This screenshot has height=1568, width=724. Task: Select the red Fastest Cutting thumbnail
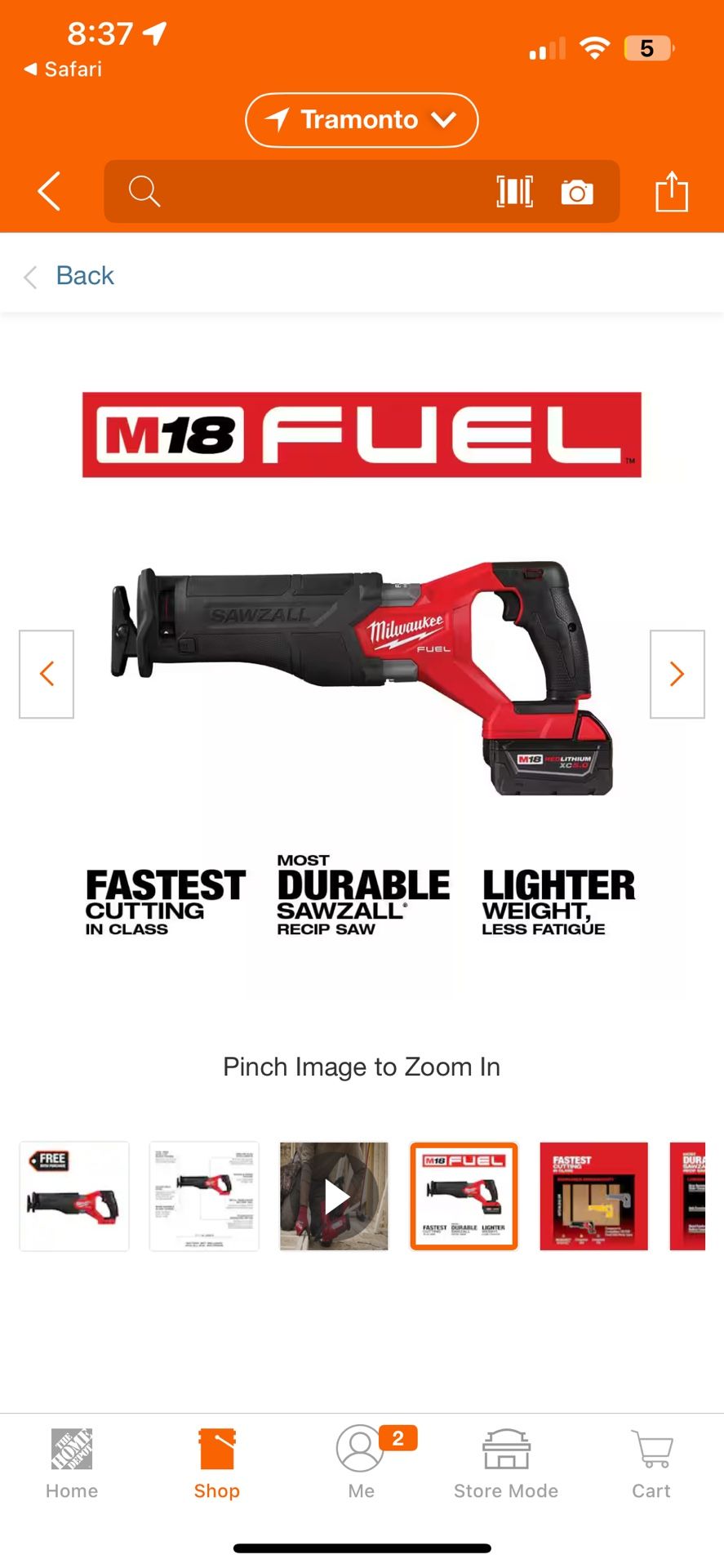pyautogui.click(x=593, y=1196)
